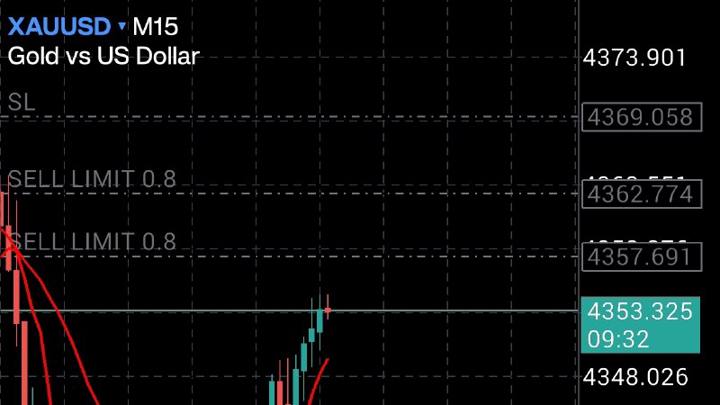
Task: Open the XAUUSD symbol dropdown
Action: coord(67,26)
